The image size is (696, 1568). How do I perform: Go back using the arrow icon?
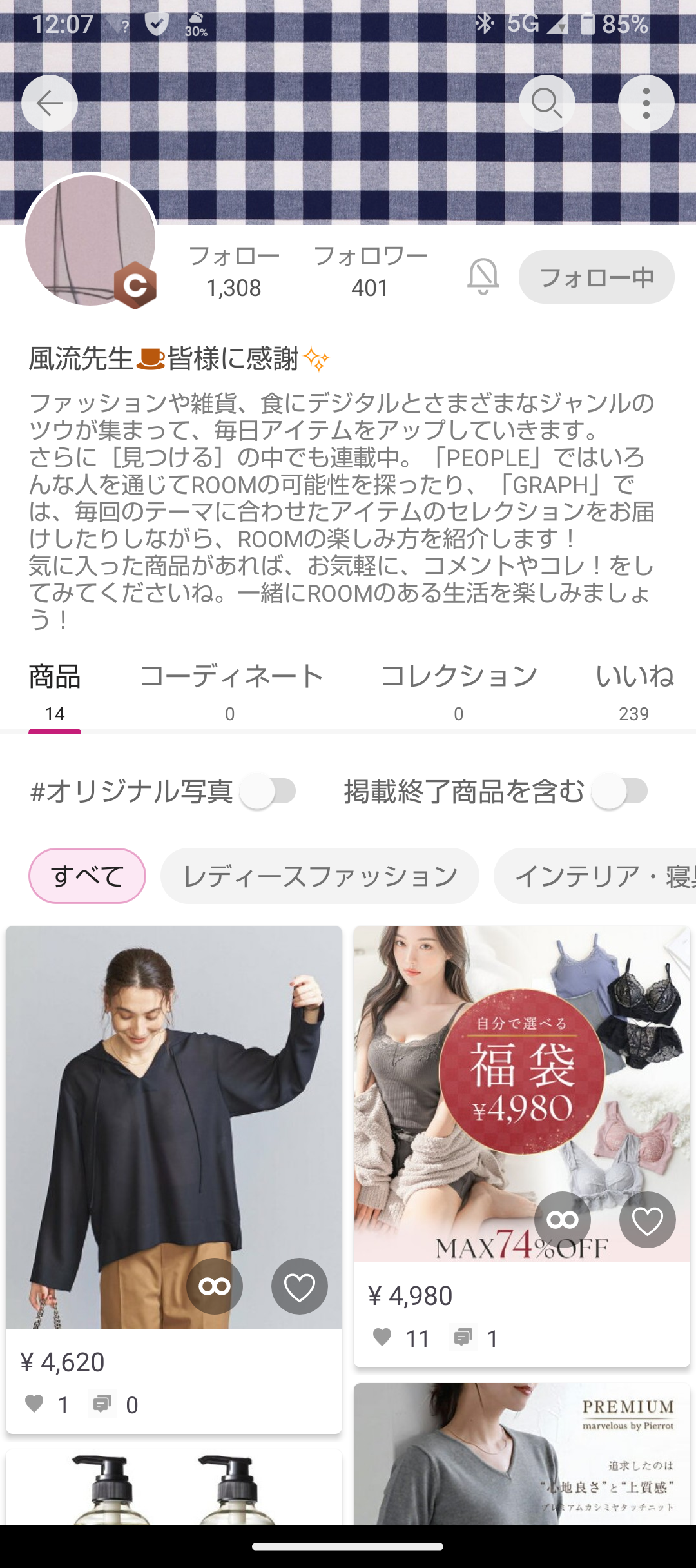pos(50,103)
